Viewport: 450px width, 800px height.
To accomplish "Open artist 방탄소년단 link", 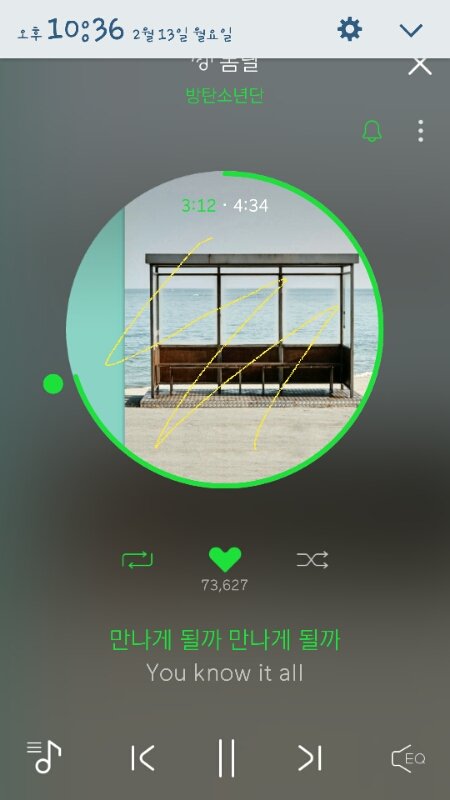I will (225, 95).
